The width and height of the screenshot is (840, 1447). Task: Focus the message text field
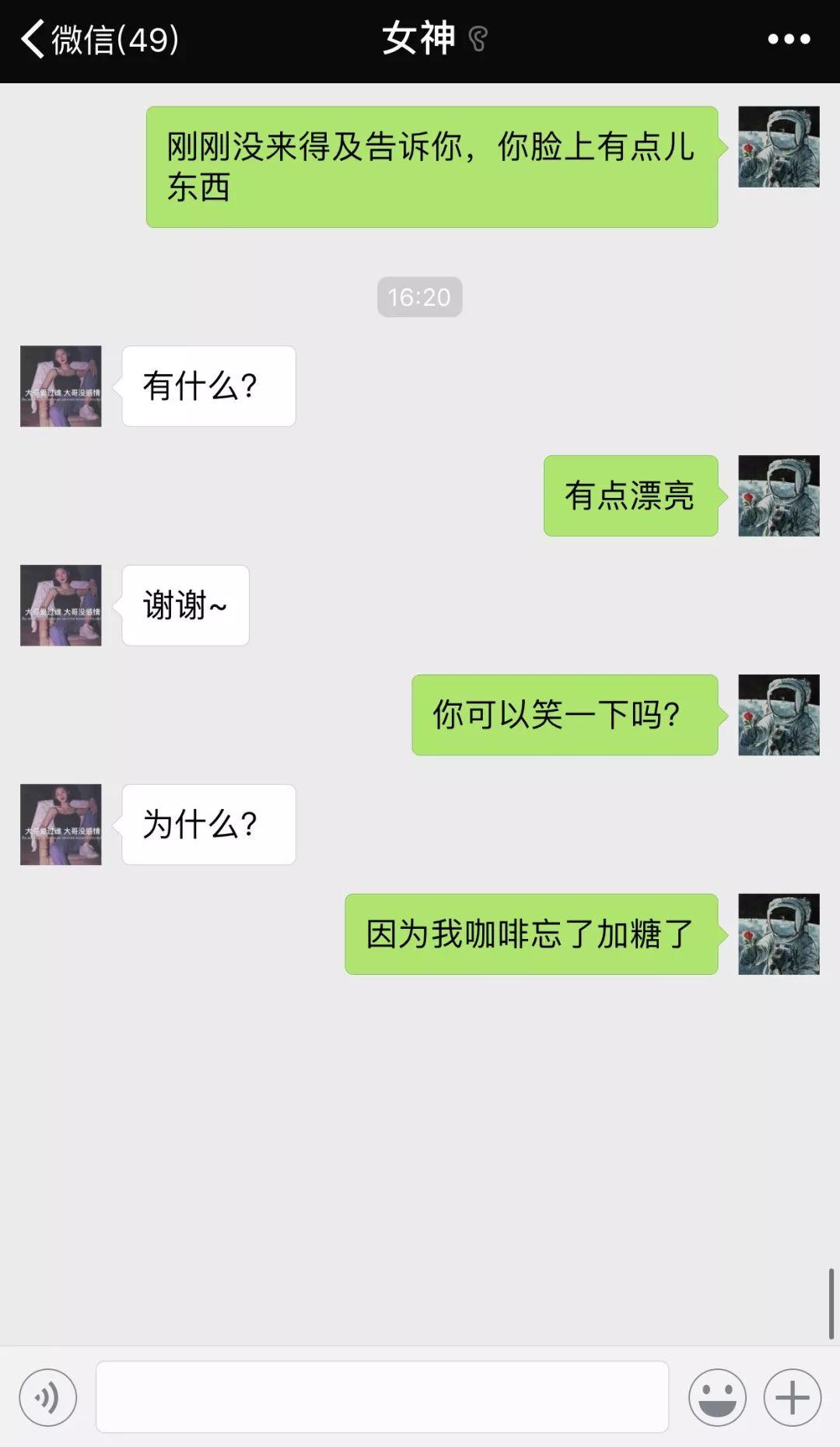pyautogui.click(x=382, y=1397)
